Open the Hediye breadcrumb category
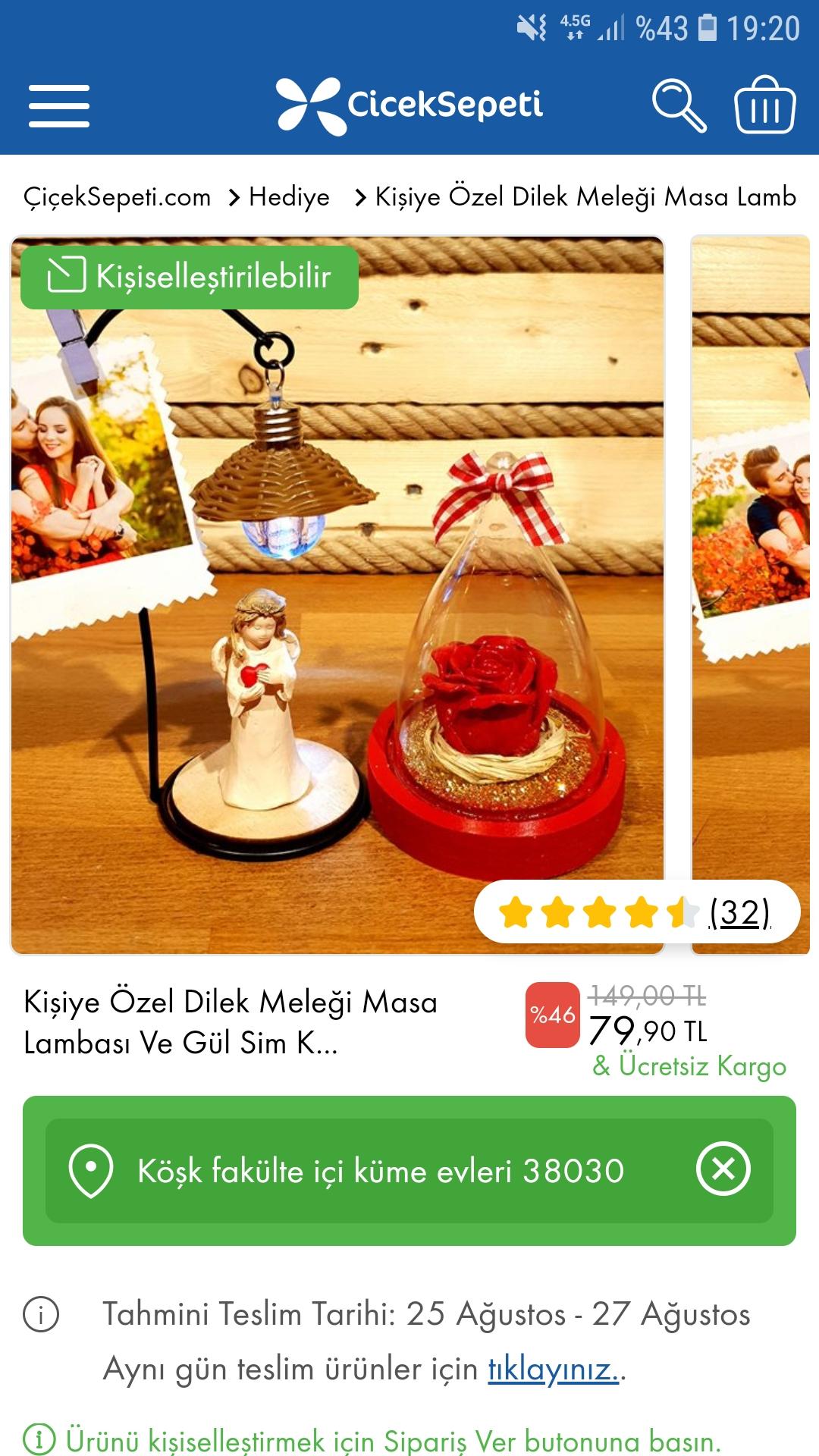Screen dimensions: 819x1456 tap(289, 197)
